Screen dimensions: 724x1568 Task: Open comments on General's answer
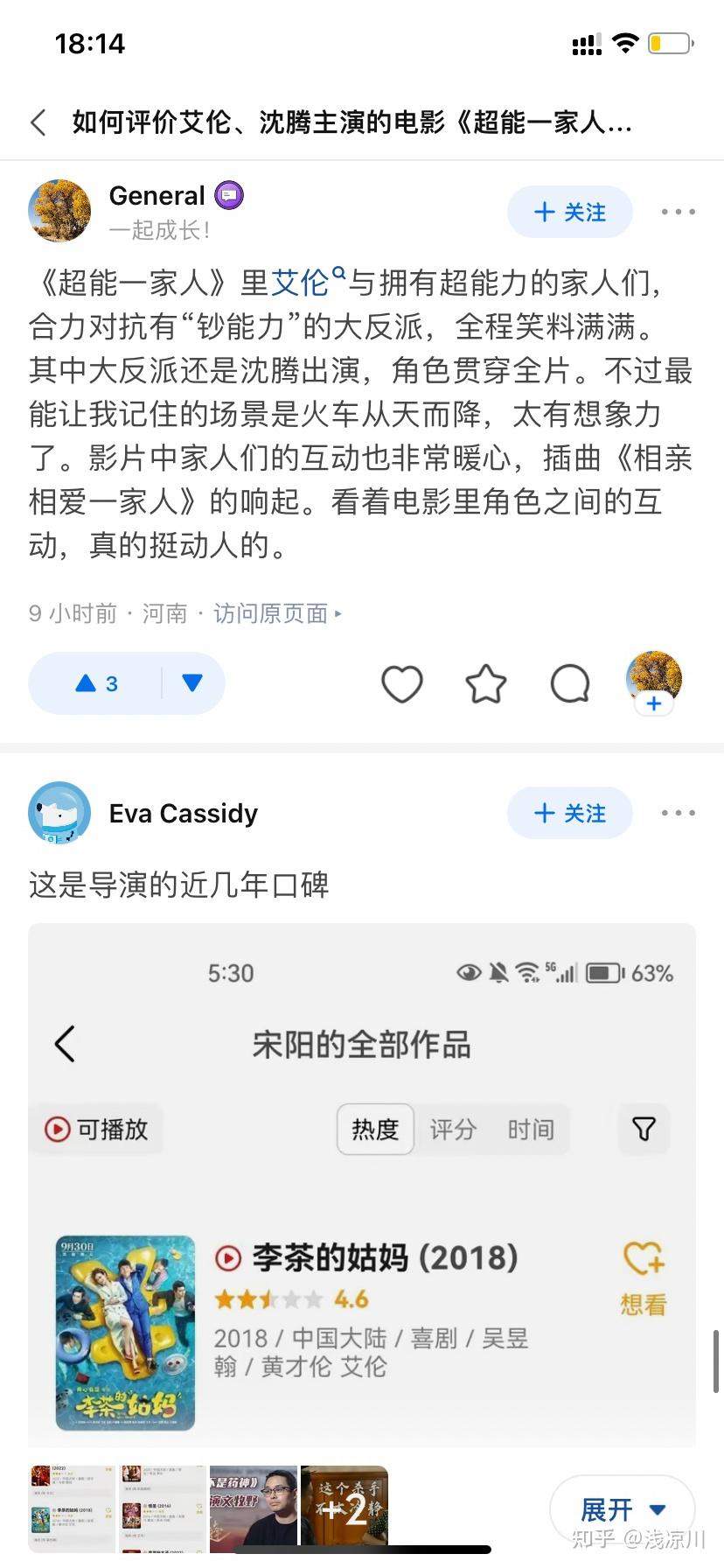570,684
